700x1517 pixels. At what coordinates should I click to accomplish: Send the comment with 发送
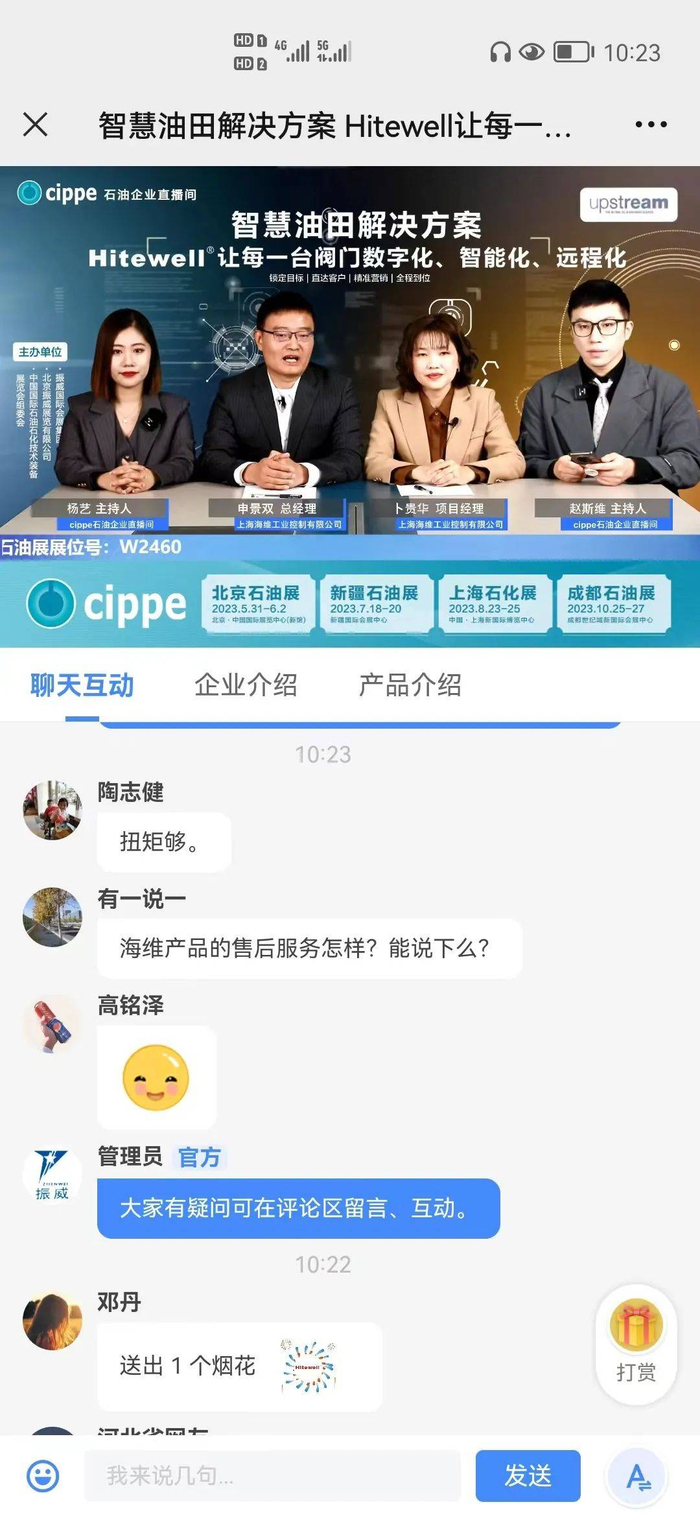(x=528, y=1476)
